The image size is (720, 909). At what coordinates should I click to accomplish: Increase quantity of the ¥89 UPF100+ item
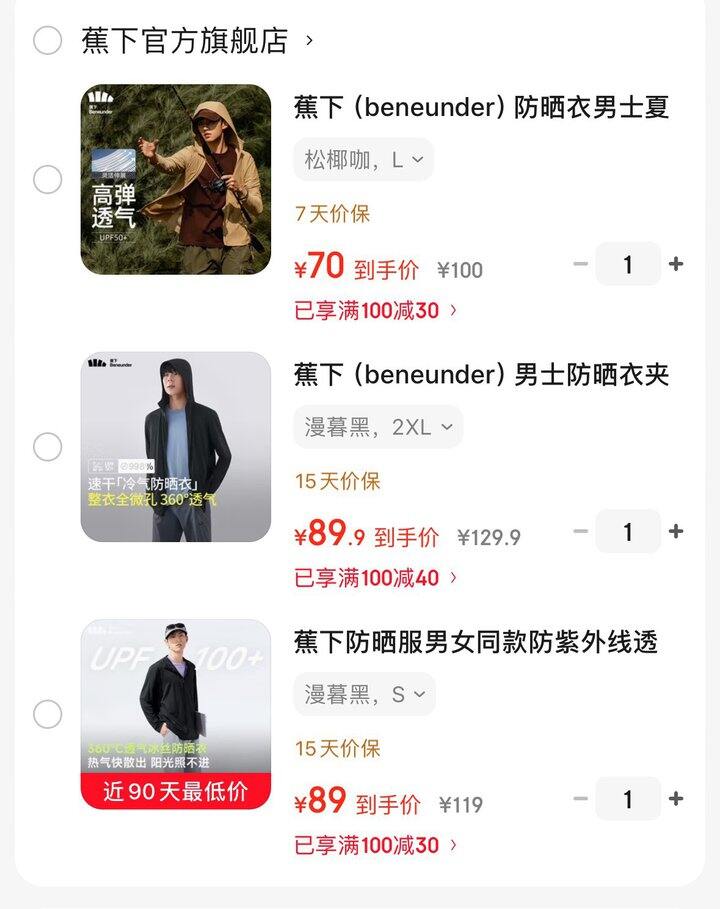678,799
